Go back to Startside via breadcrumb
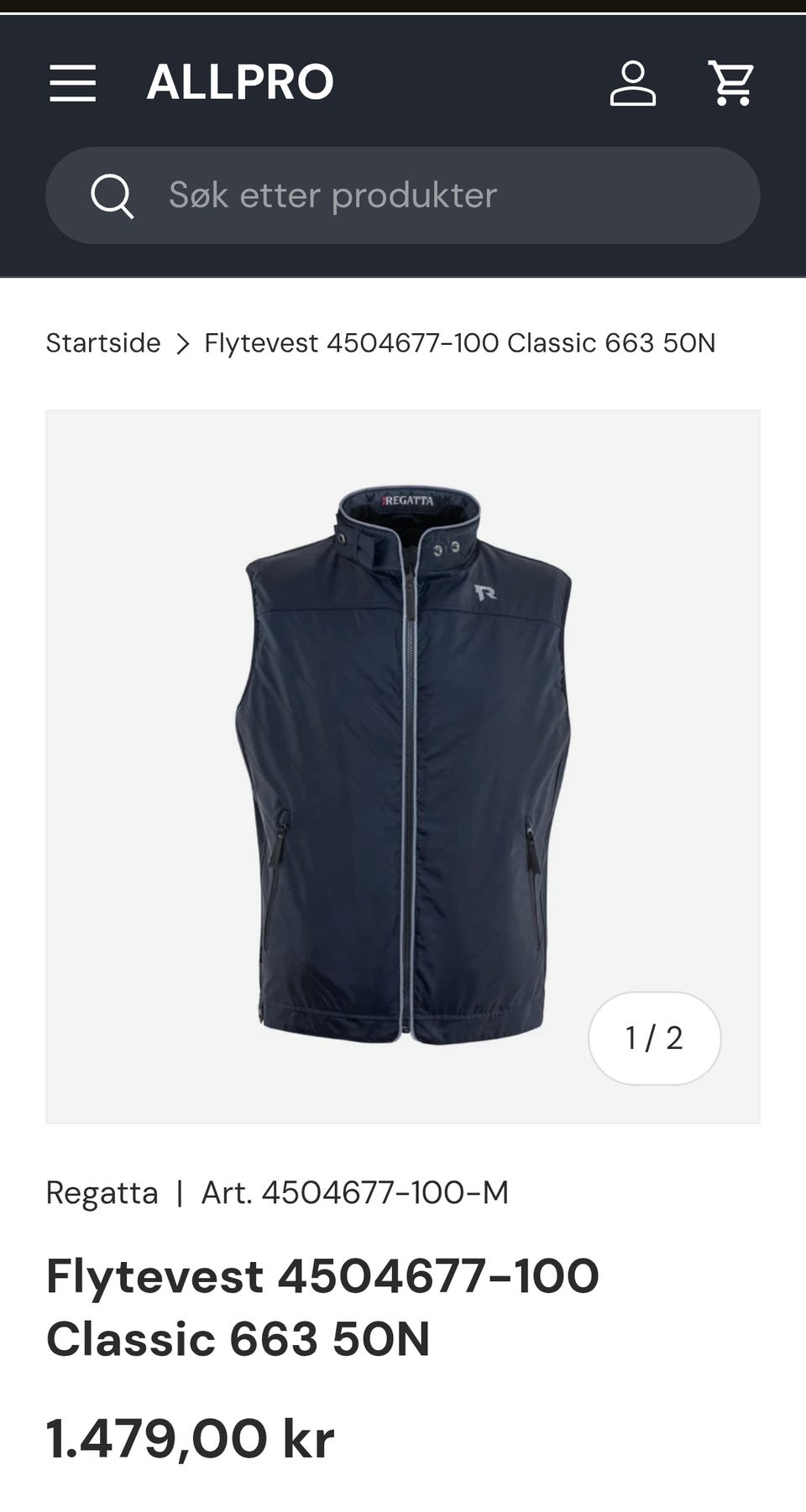This screenshot has height=1512, width=806. tap(103, 343)
